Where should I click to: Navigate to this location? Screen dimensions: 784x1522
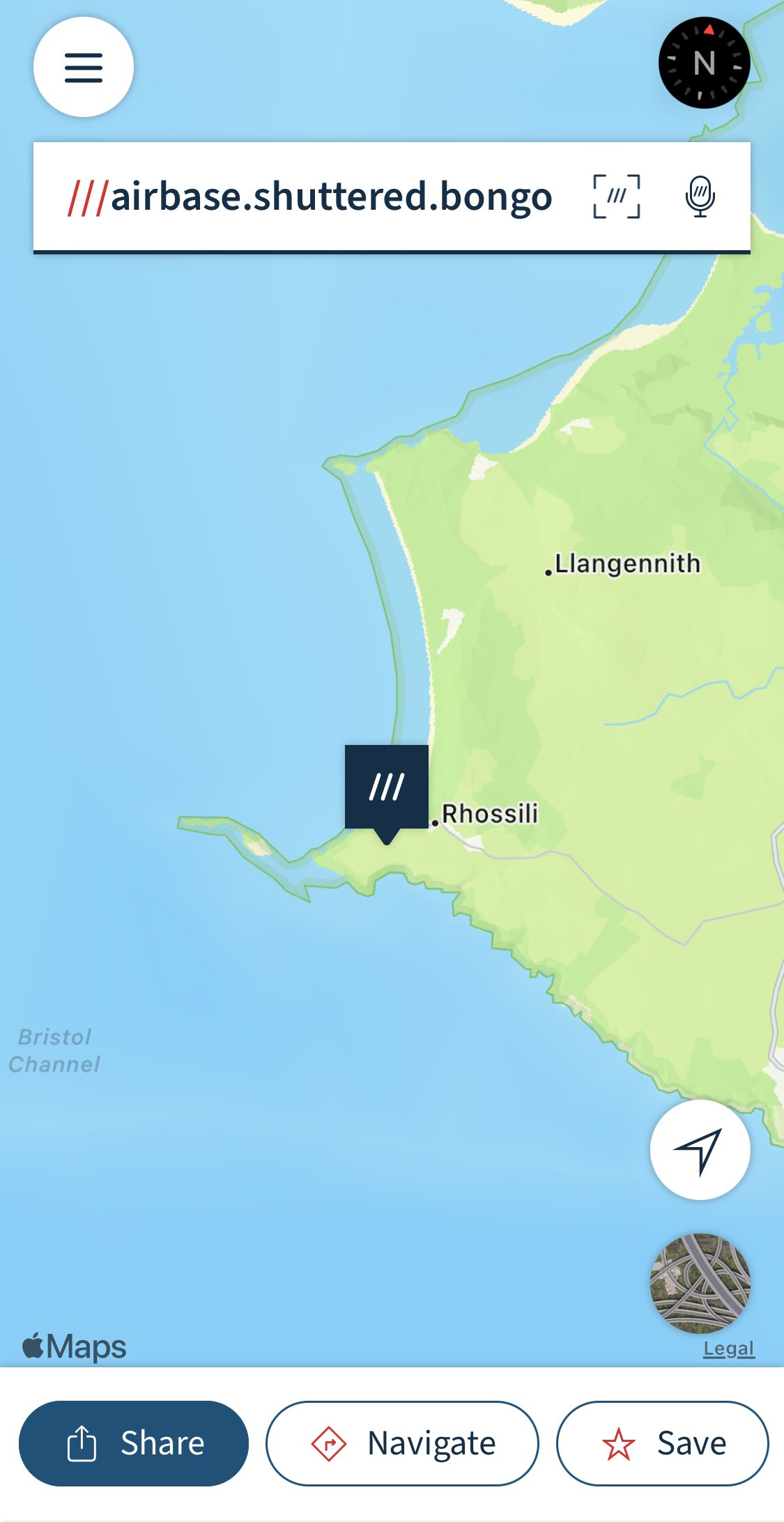402,1443
